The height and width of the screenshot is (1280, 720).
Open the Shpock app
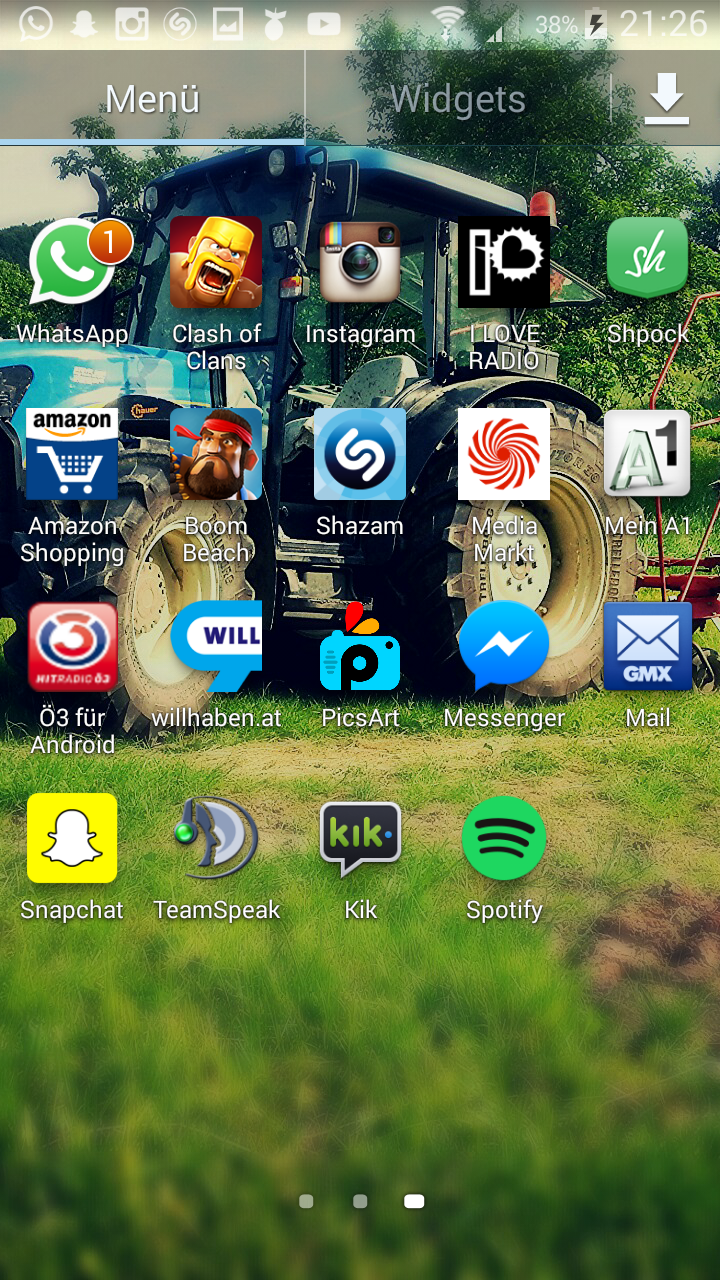[x=648, y=263]
